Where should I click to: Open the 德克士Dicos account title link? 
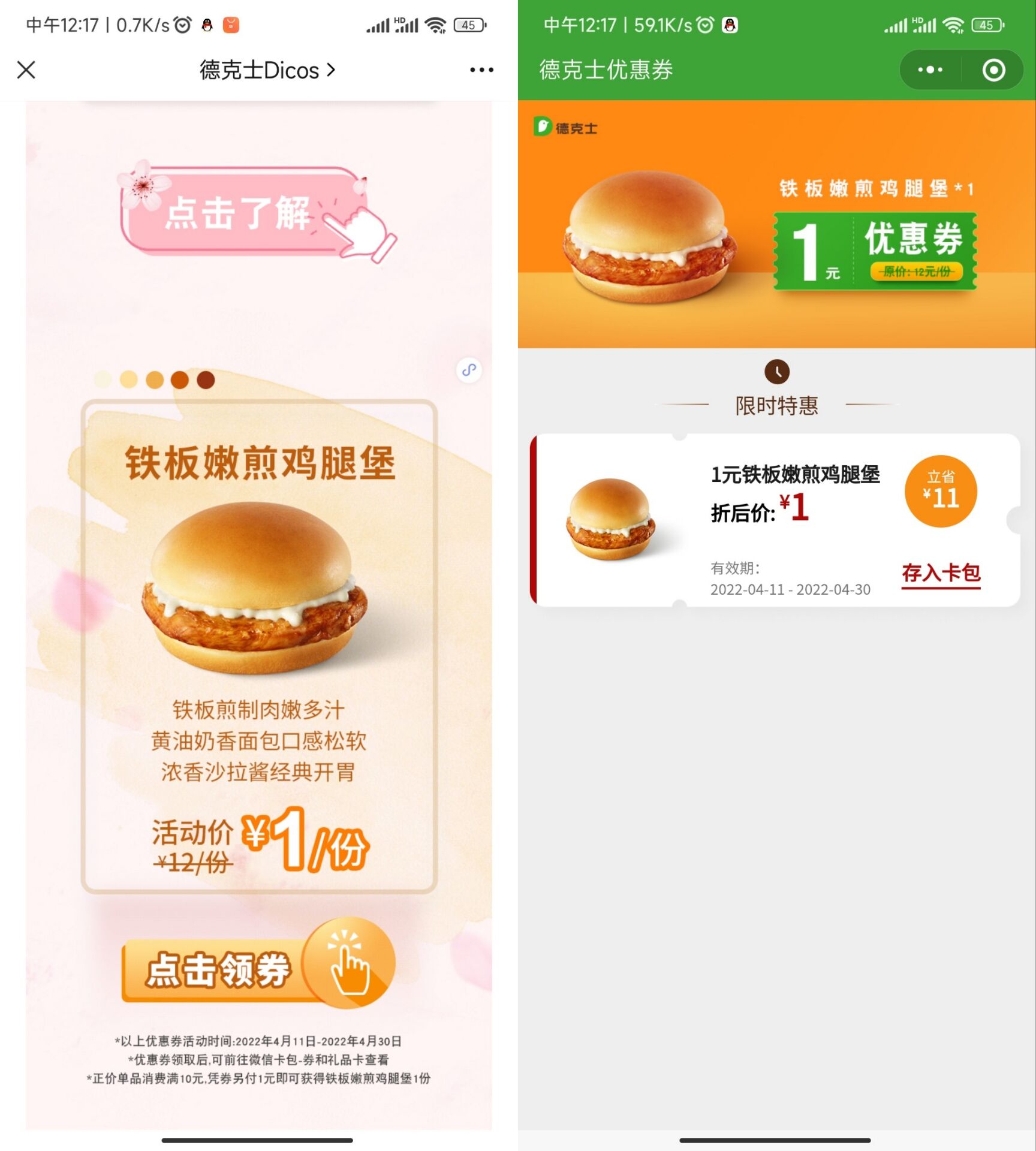[x=267, y=70]
